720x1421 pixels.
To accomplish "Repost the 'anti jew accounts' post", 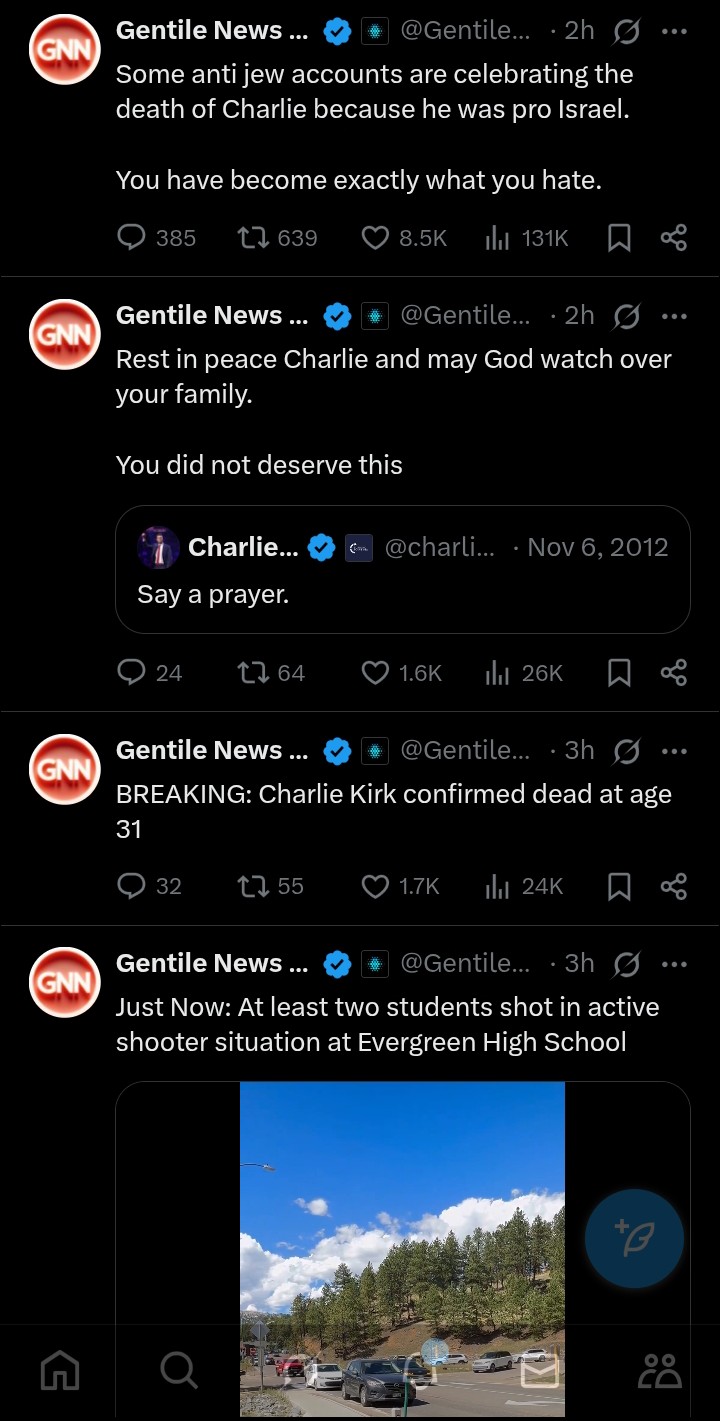I will (x=252, y=238).
